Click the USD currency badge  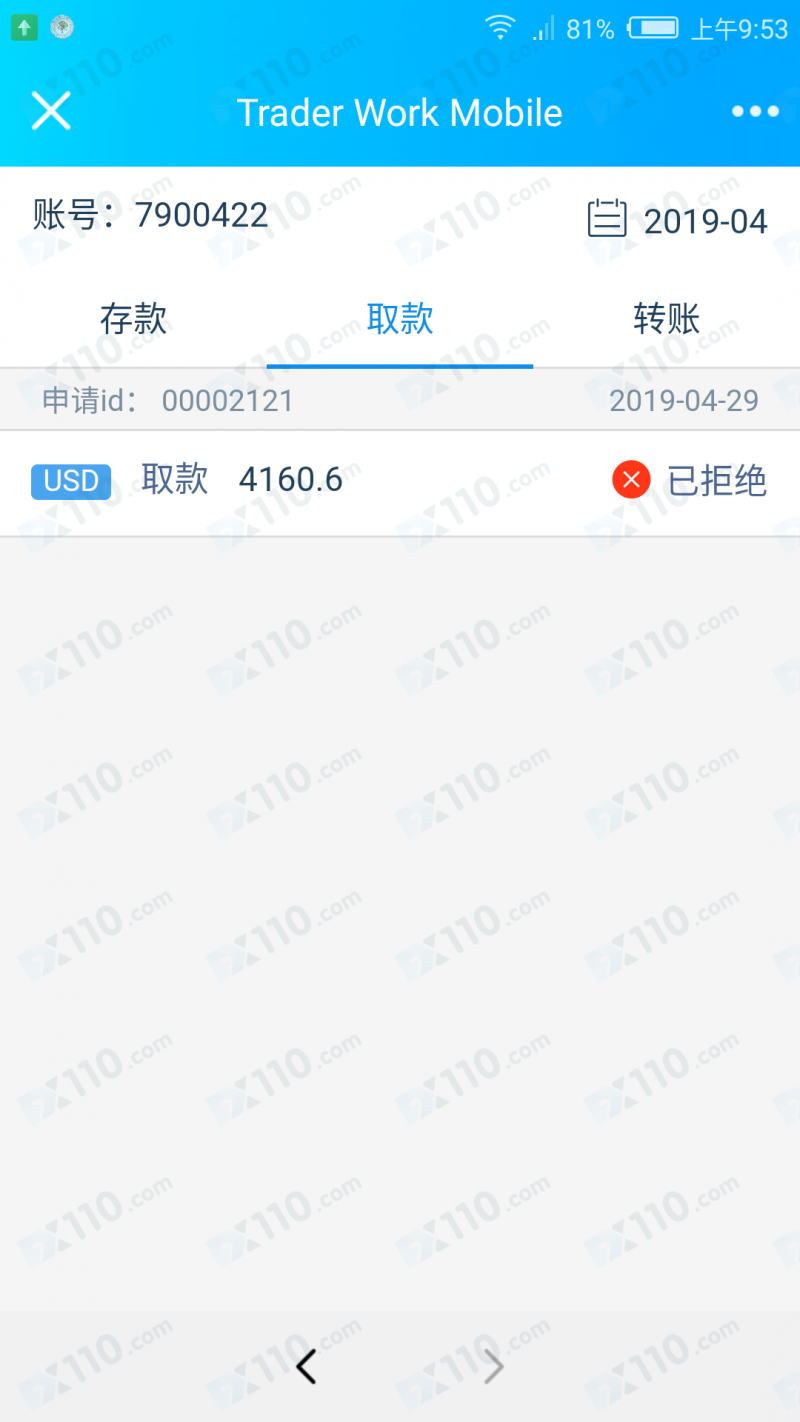[70, 481]
